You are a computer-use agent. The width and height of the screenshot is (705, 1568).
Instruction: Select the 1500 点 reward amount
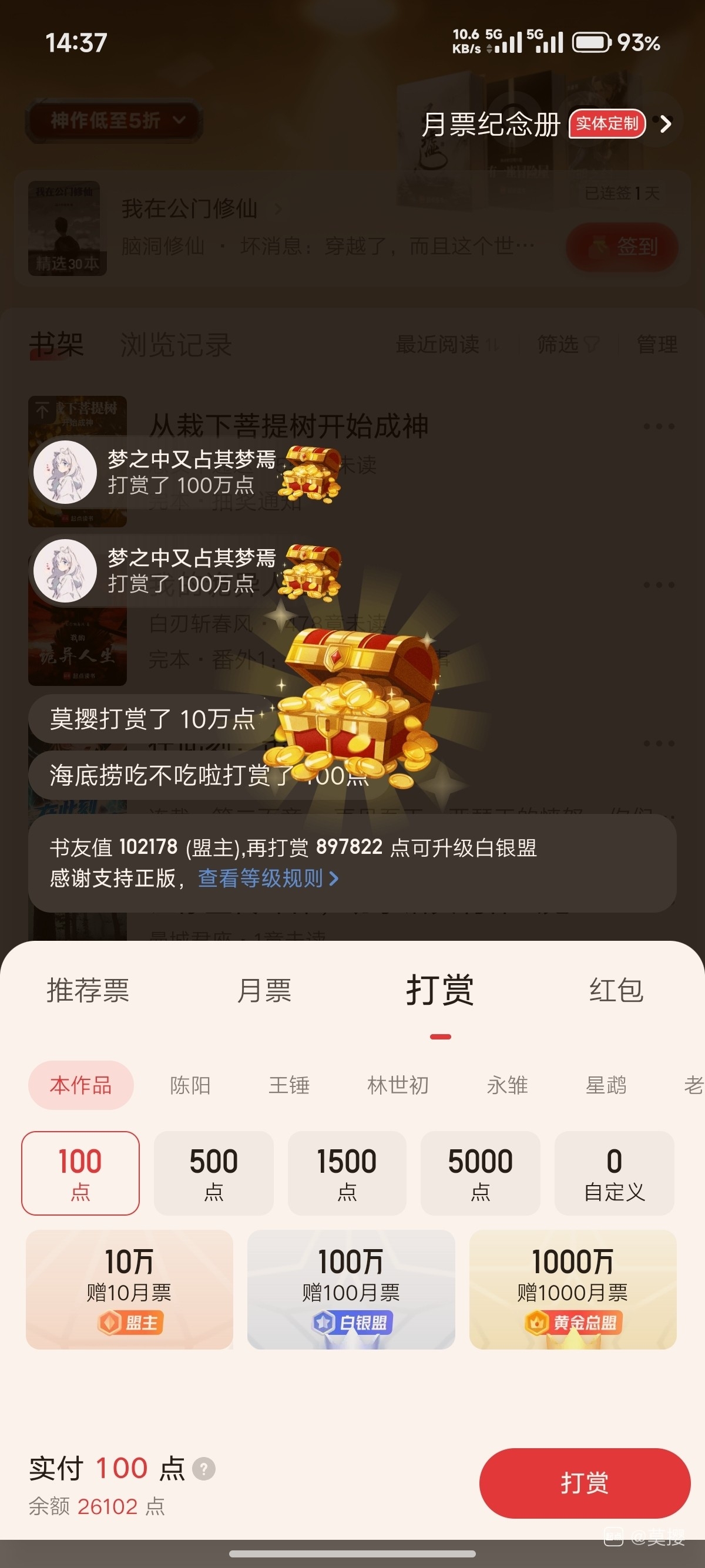pos(347,1173)
